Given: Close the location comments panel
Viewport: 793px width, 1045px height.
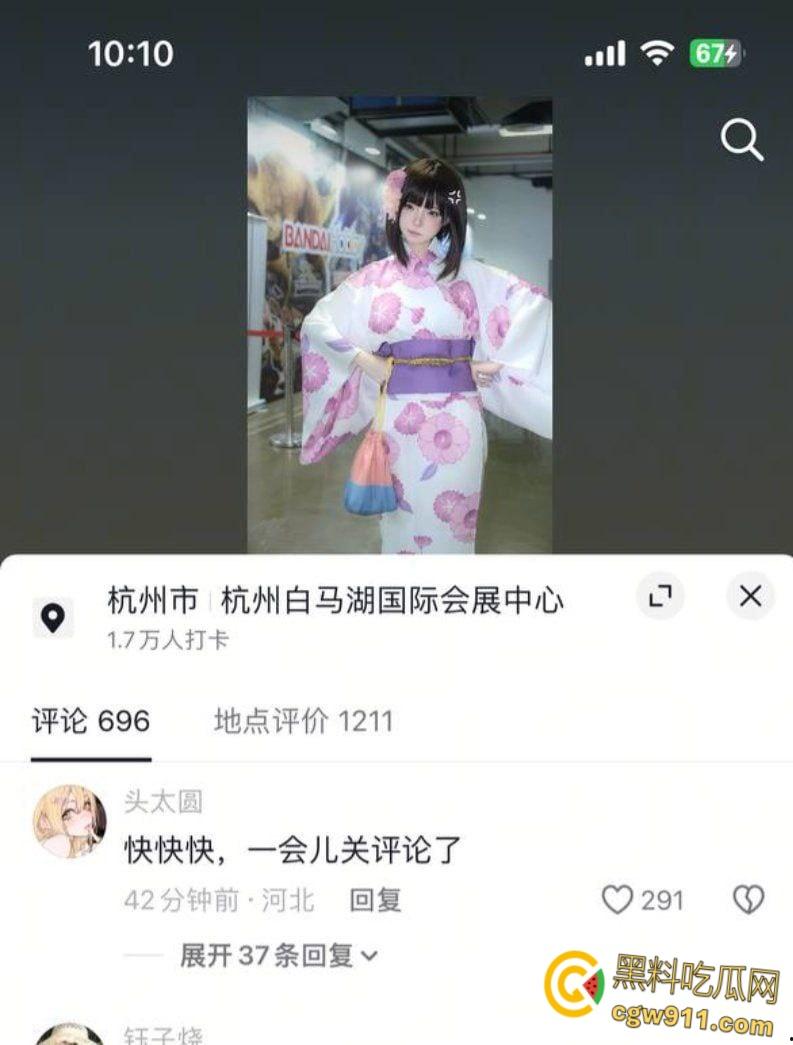Looking at the screenshot, I should coord(750,596).
